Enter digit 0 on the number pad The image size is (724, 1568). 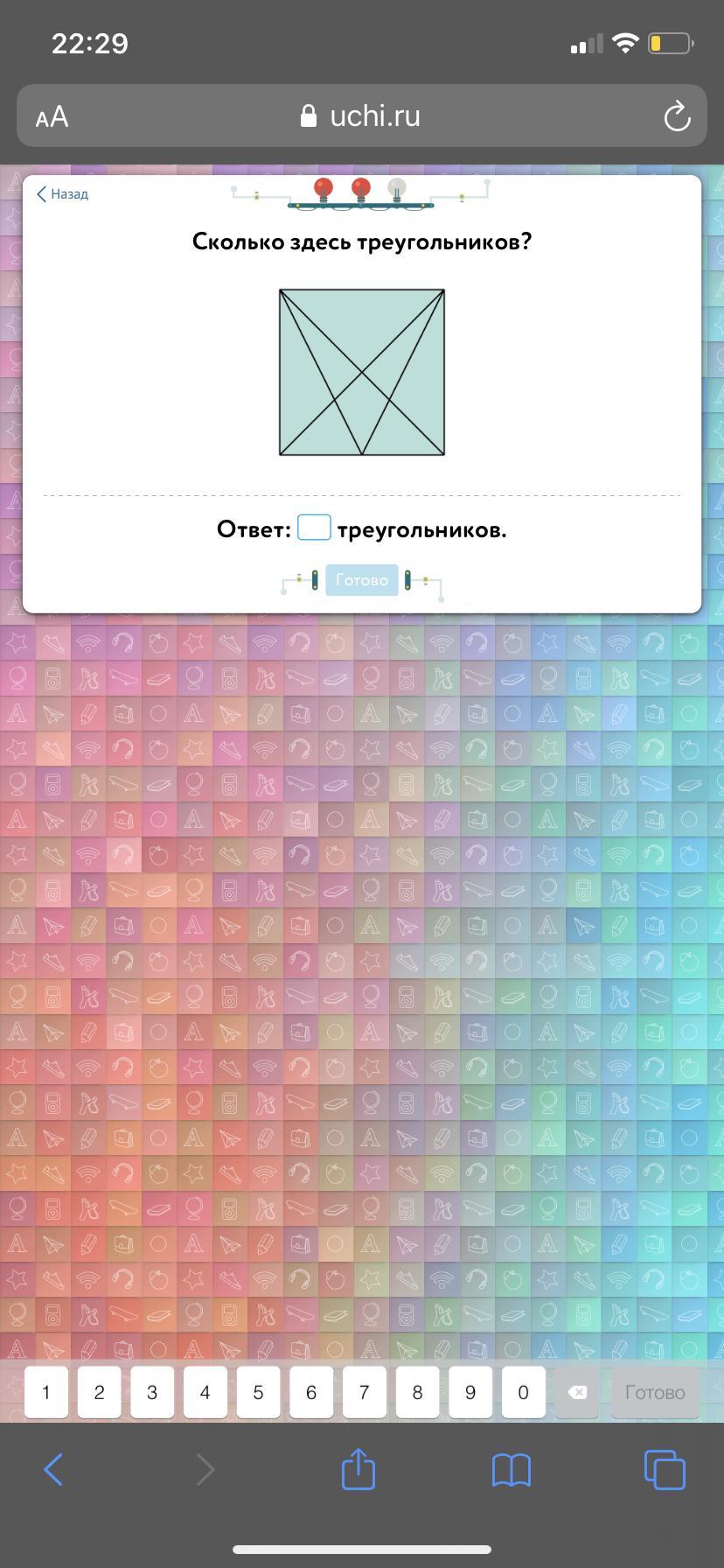(523, 1392)
